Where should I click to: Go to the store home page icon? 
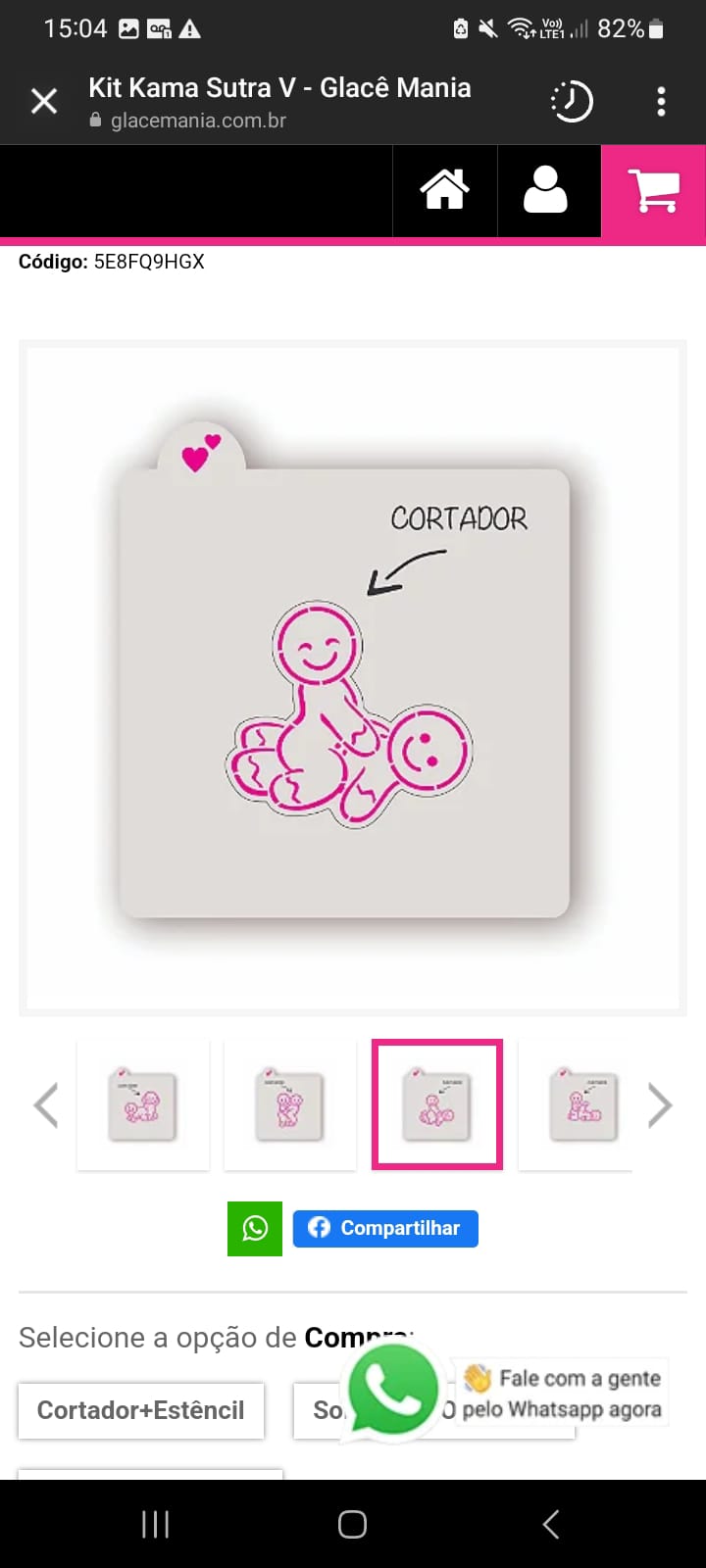click(x=445, y=190)
